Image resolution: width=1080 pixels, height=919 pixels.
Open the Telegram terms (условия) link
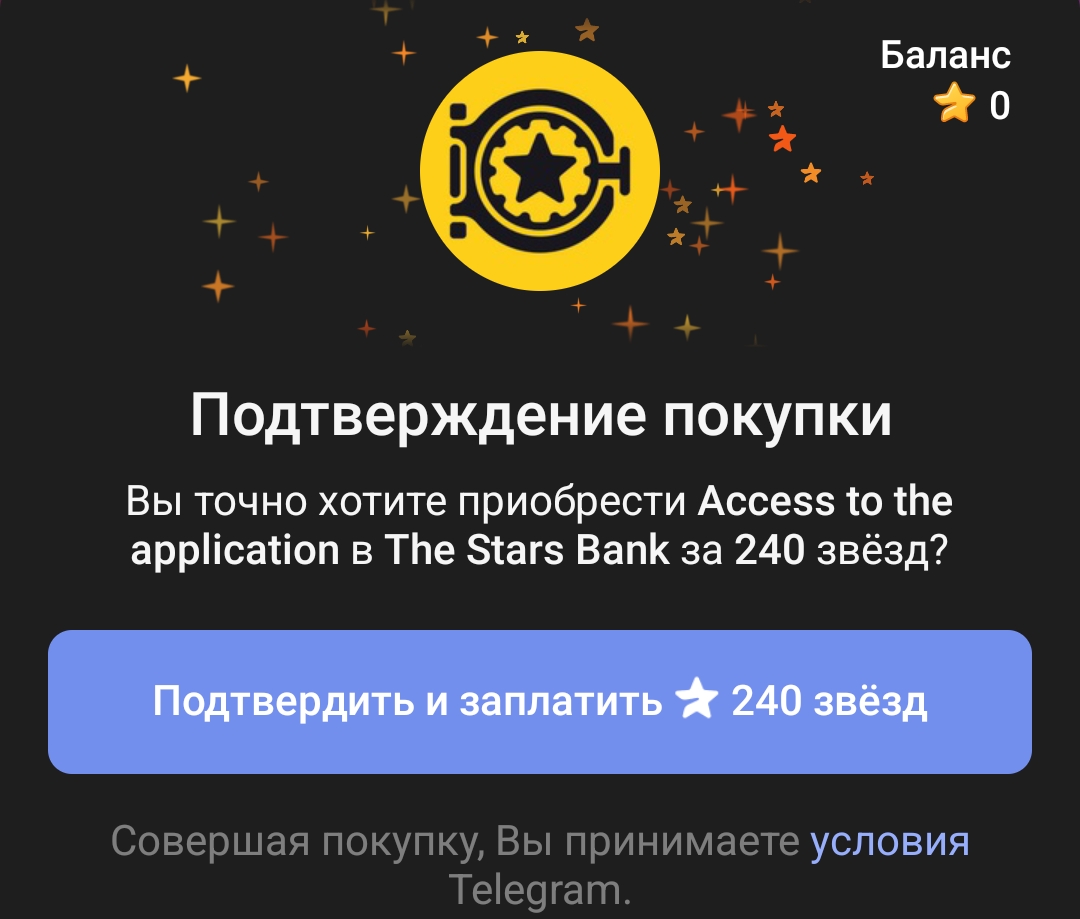point(889,842)
